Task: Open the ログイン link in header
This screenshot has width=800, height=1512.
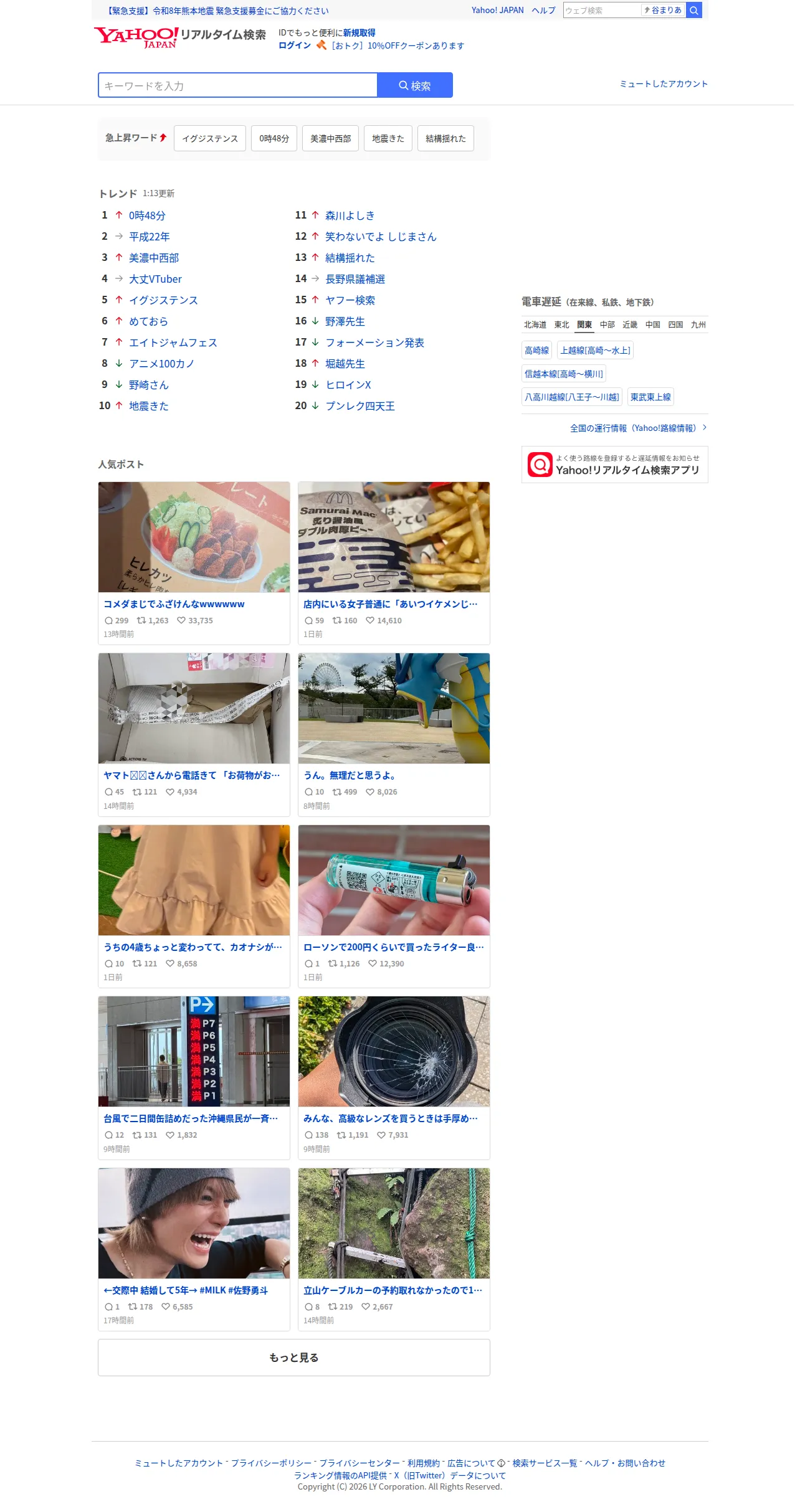Action: (295, 45)
